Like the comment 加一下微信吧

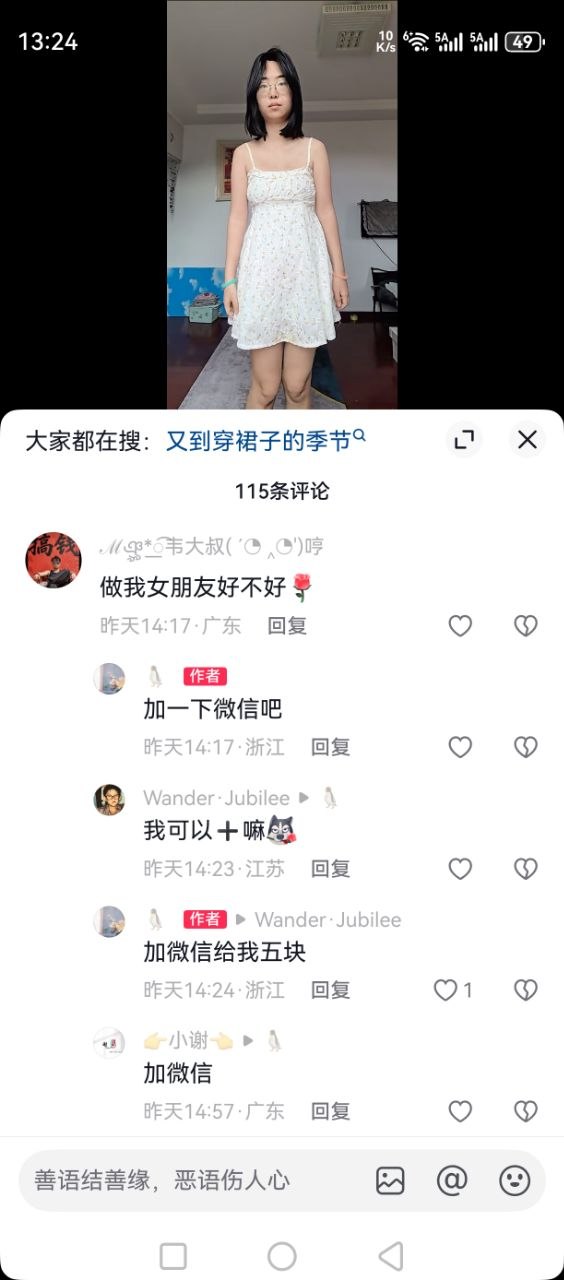pyautogui.click(x=460, y=747)
